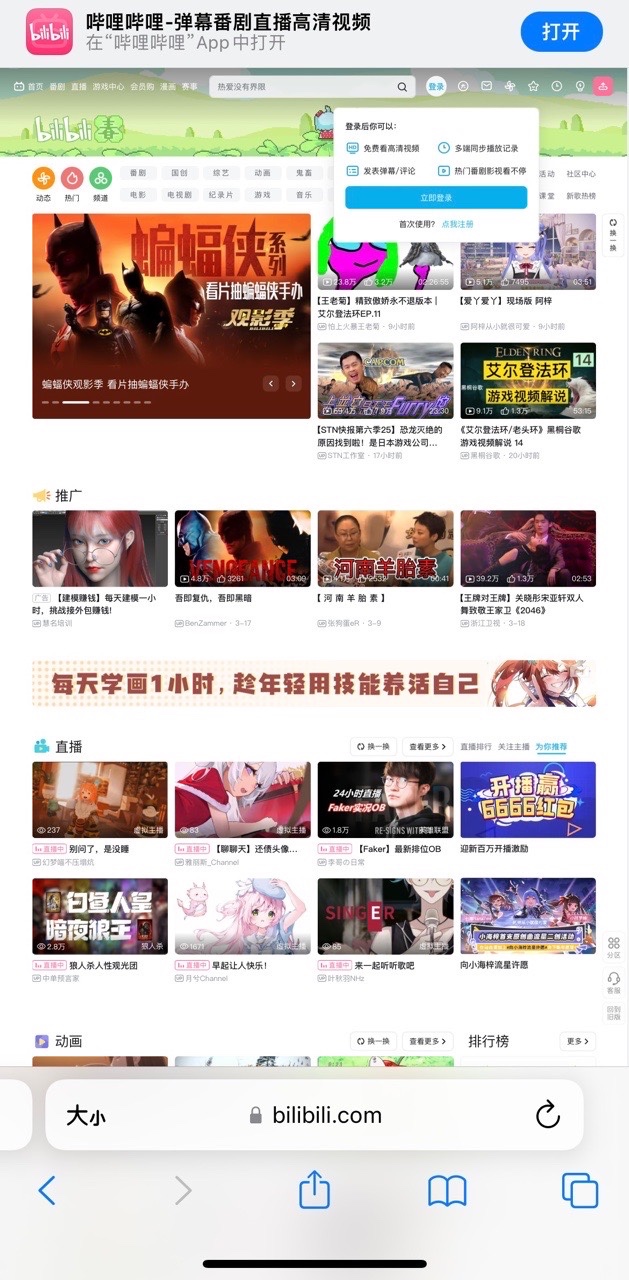
Task: Go to next carousel slide arrow
Action: pyautogui.click(x=293, y=383)
